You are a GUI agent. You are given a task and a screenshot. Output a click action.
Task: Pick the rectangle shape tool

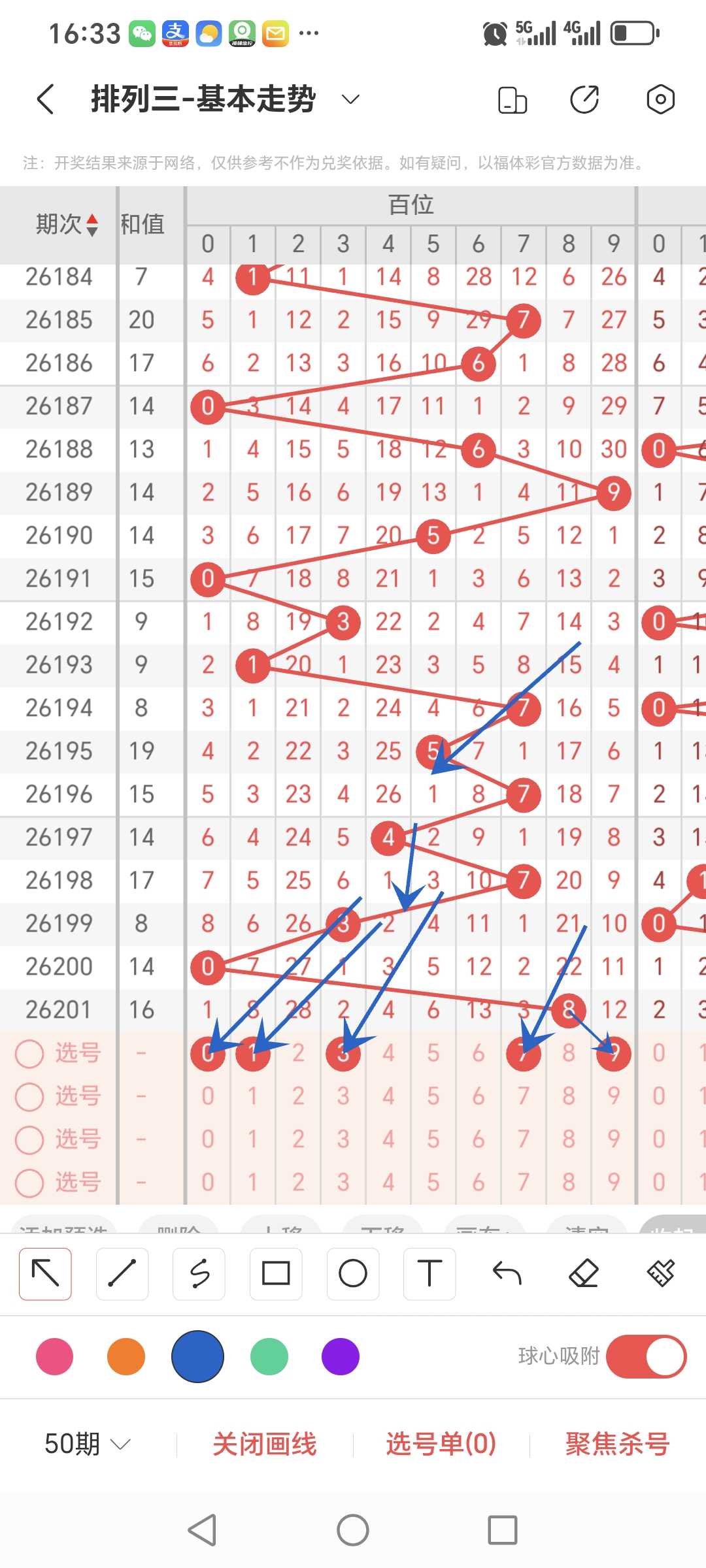coord(276,1273)
